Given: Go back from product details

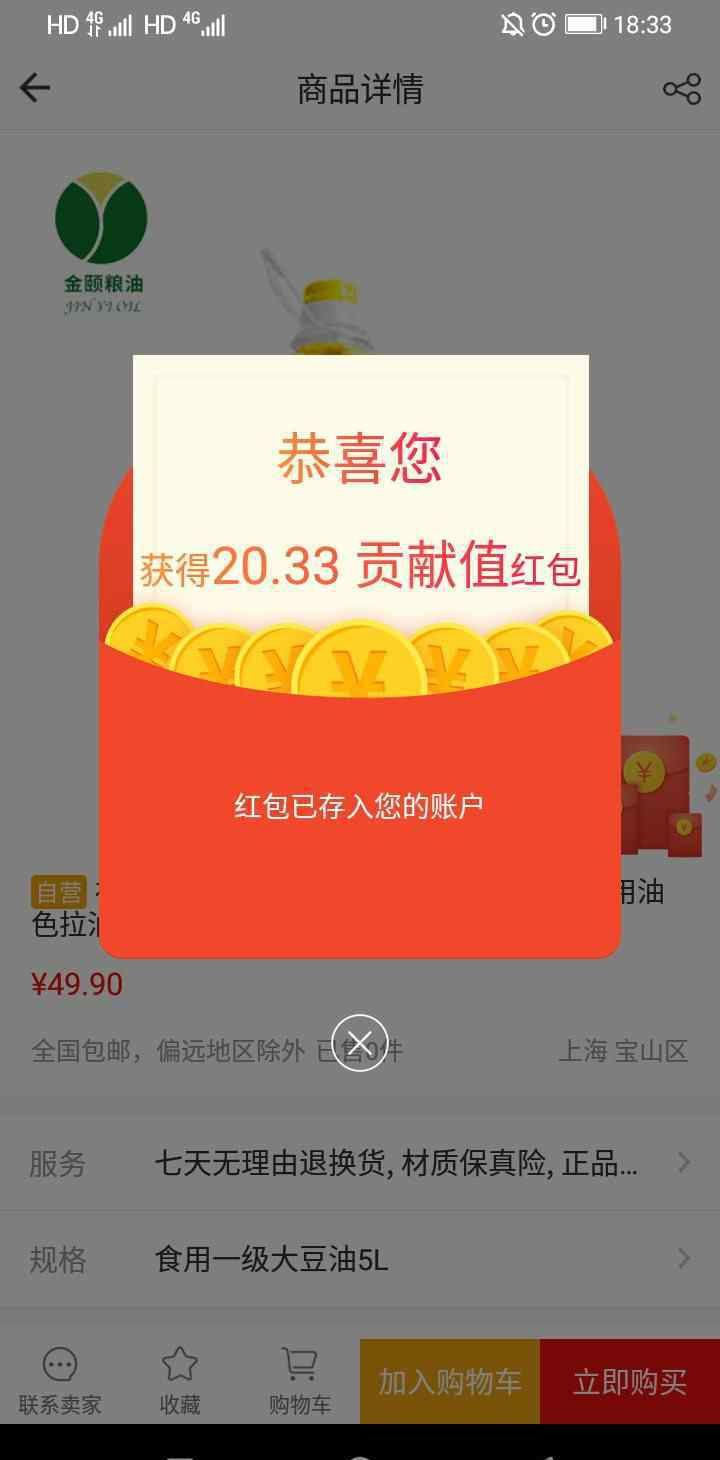Looking at the screenshot, I should click(x=35, y=89).
